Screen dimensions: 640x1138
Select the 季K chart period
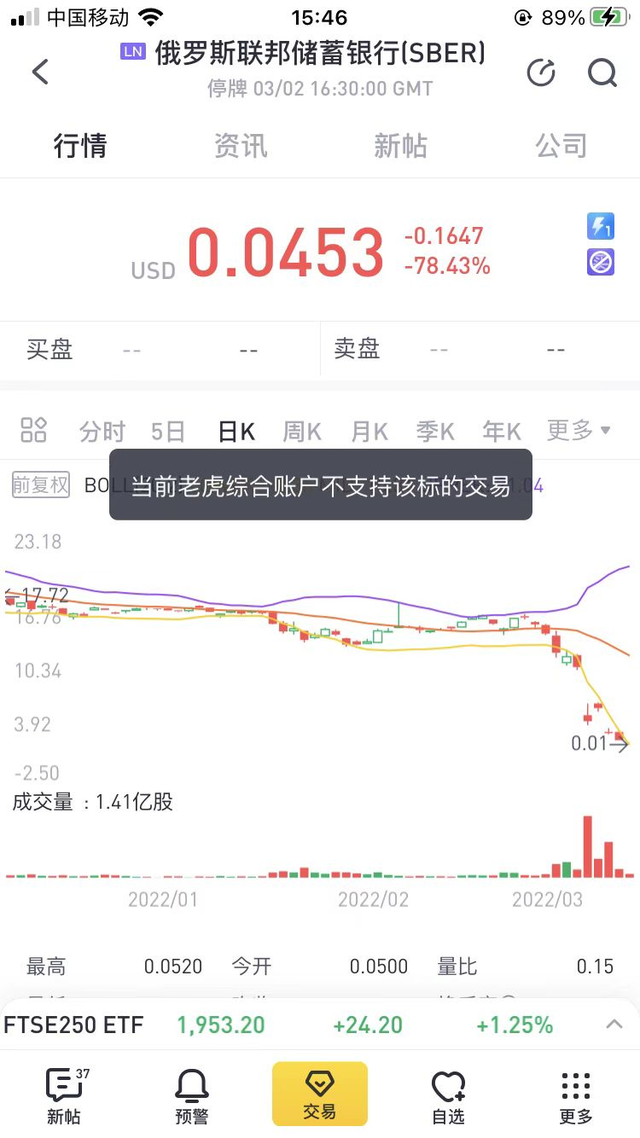point(435,431)
